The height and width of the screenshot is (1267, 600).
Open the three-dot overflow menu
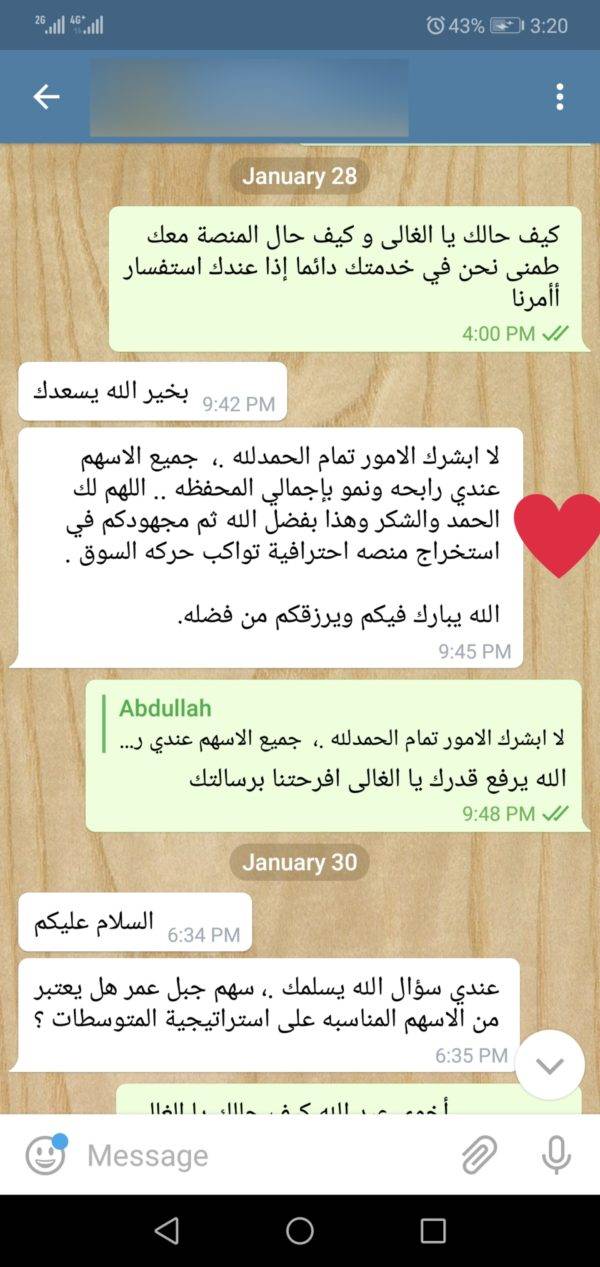click(559, 97)
